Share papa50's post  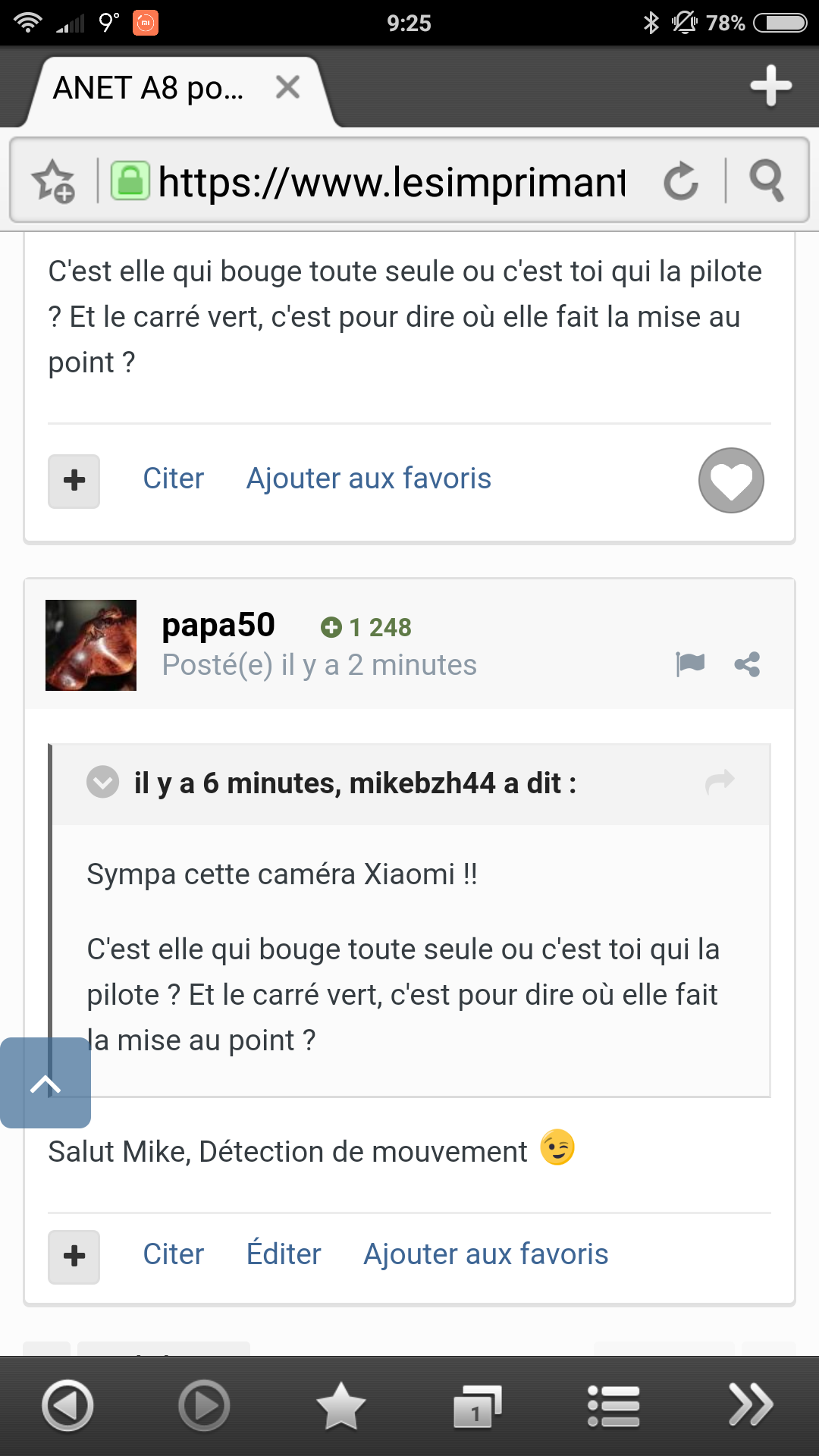[747, 664]
